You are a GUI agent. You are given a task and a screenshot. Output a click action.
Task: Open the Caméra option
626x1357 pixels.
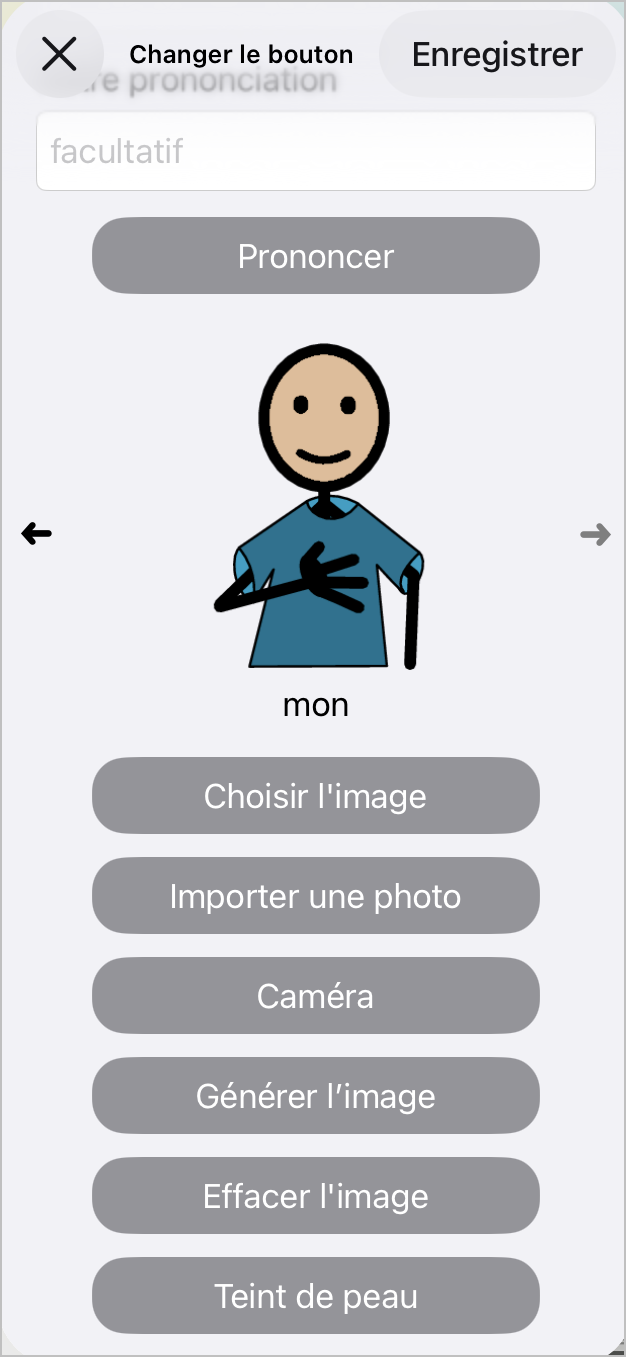316,996
